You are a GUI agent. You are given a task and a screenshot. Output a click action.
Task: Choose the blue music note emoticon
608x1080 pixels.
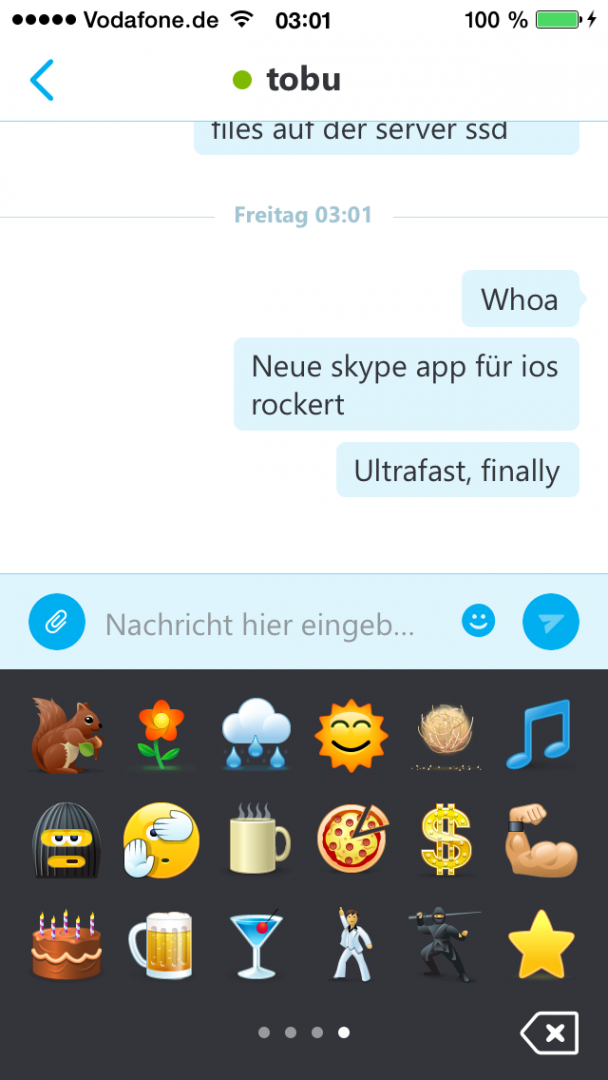pos(541,734)
